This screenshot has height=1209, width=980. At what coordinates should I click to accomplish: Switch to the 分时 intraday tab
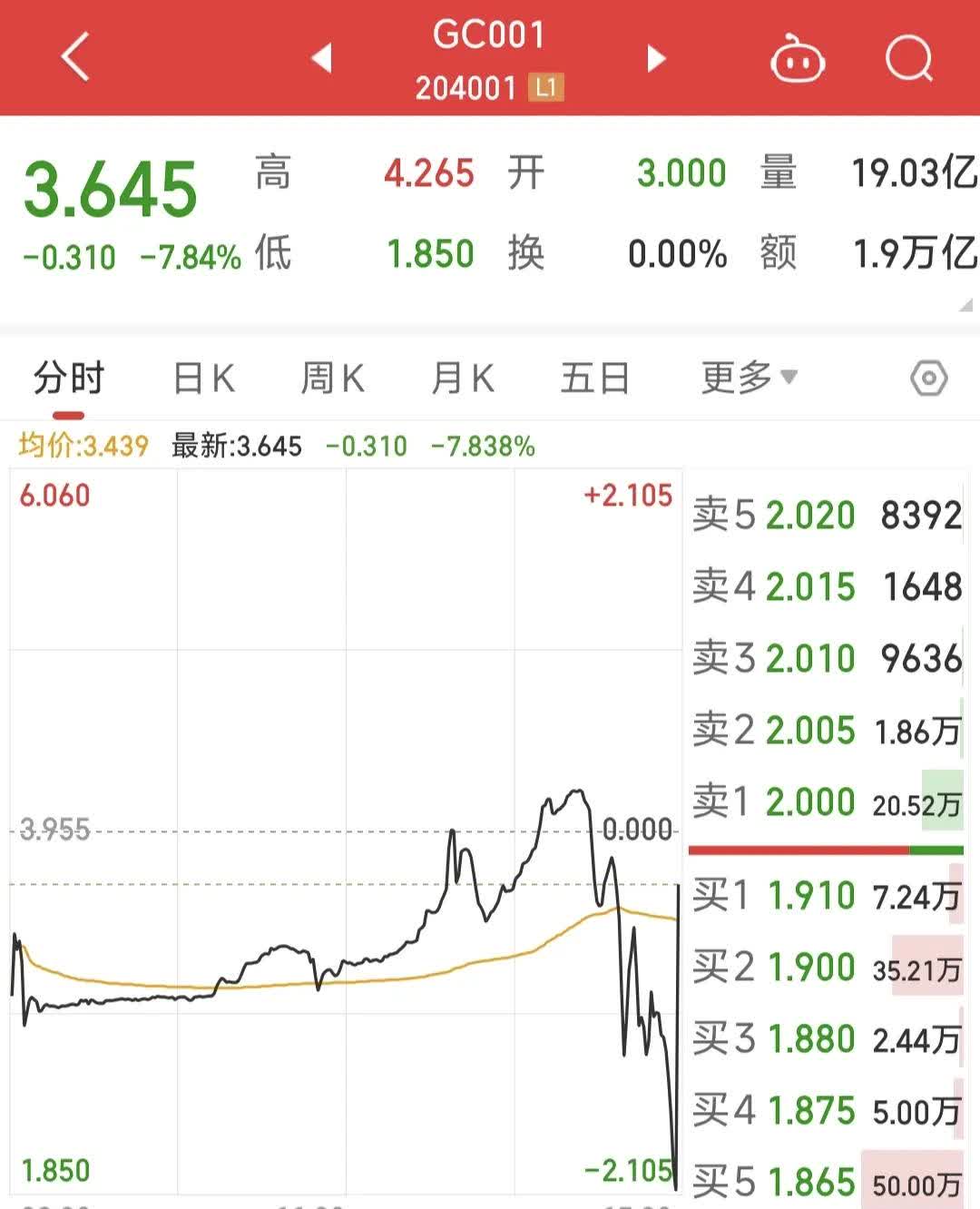[x=70, y=377]
